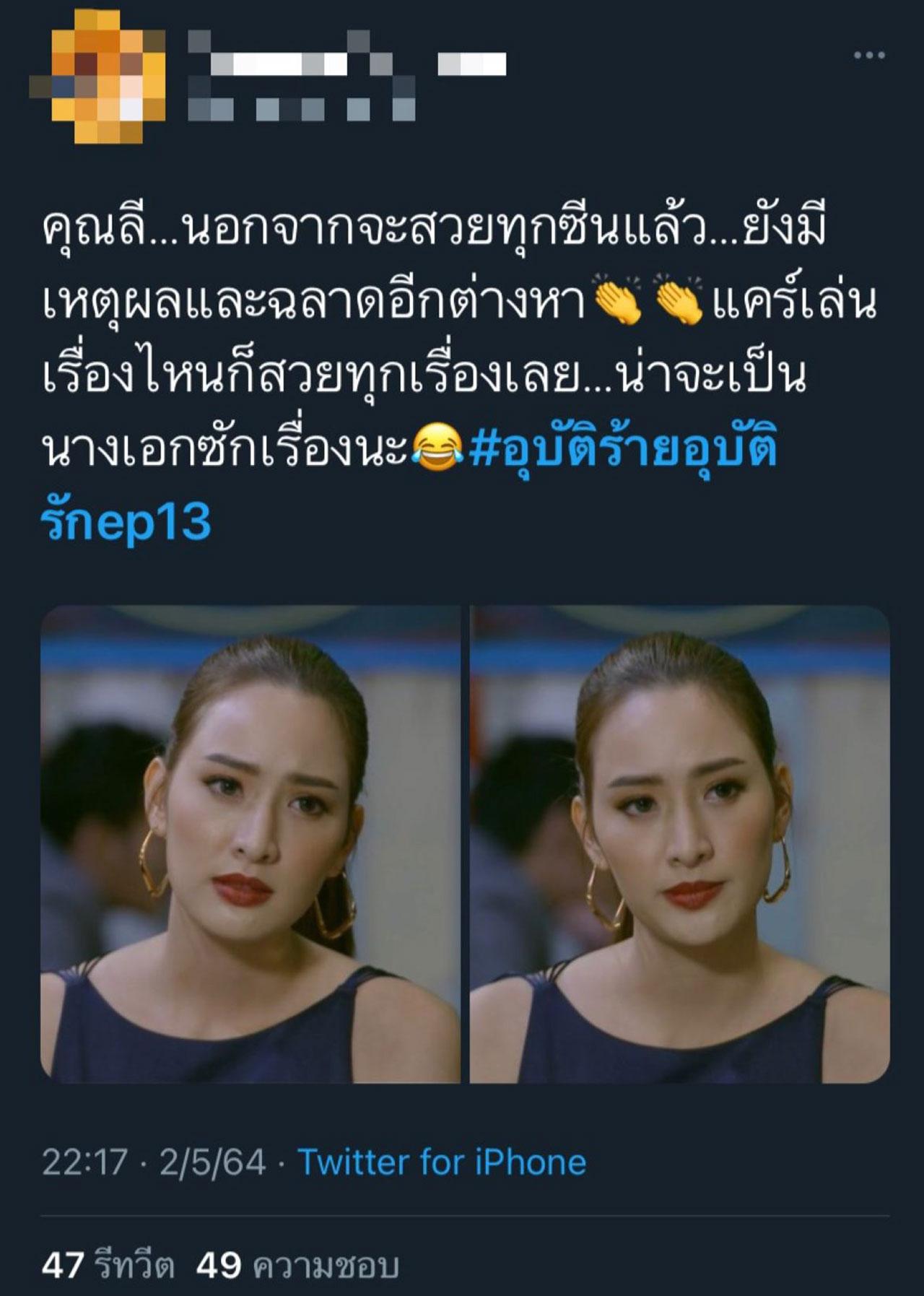Tap the Twitter for iPhone source link

pyautogui.click(x=442, y=1163)
